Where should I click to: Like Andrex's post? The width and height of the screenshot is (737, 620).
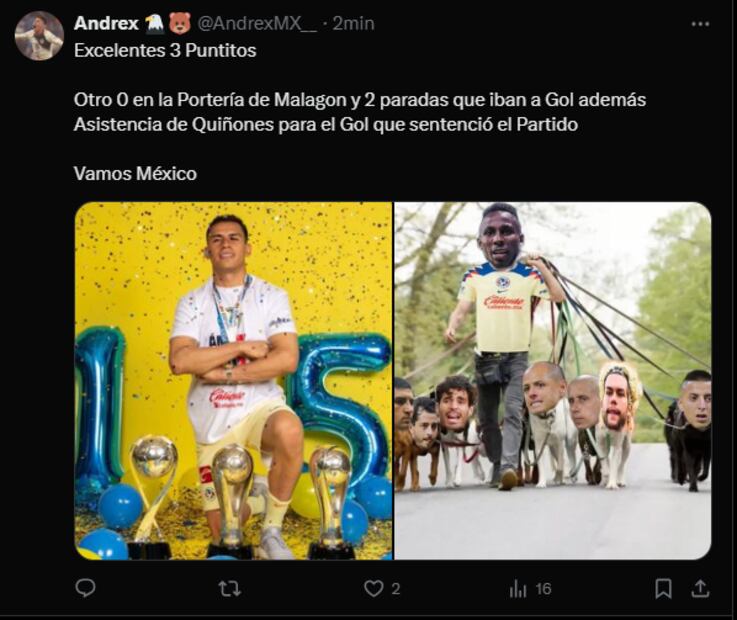coord(374,589)
